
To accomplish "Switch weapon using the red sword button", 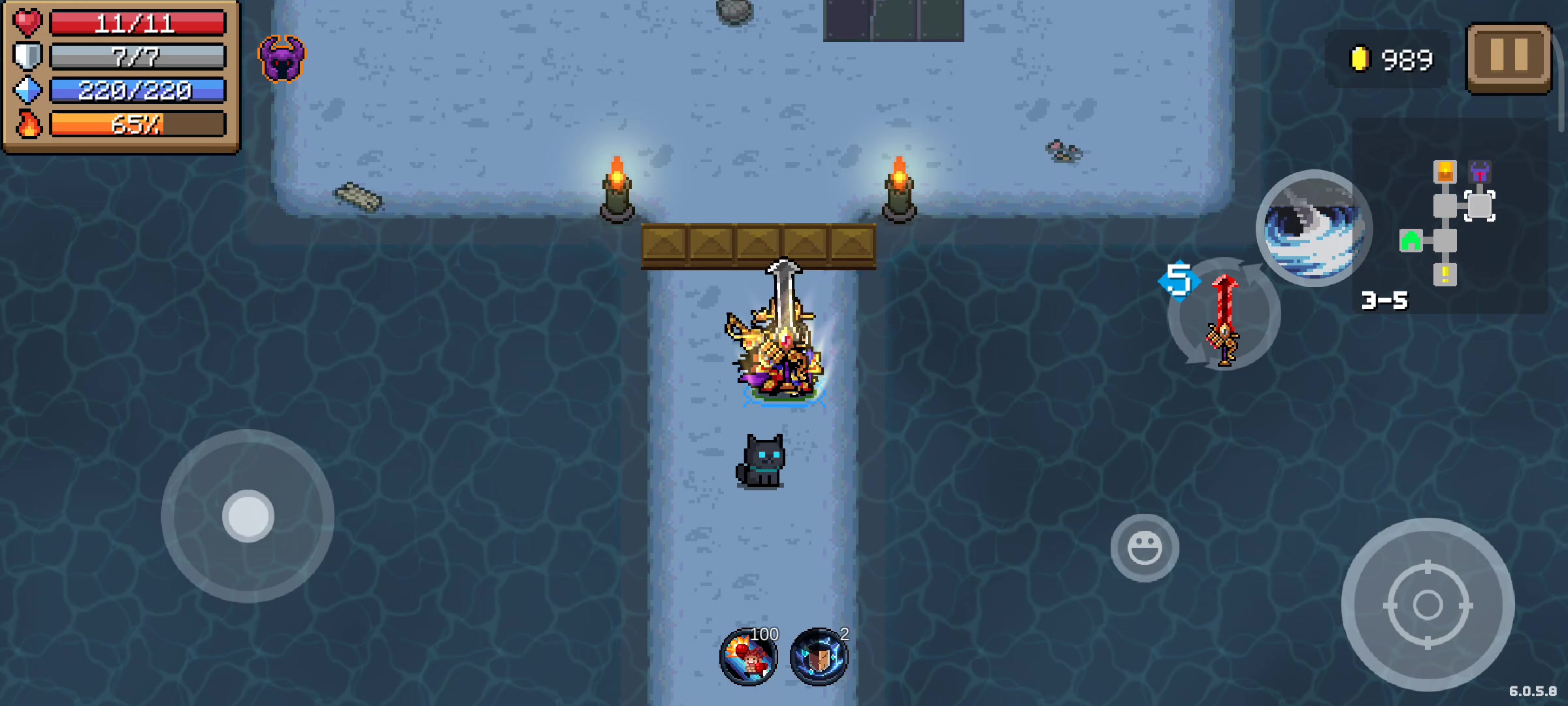I will tap(1223, 315).
